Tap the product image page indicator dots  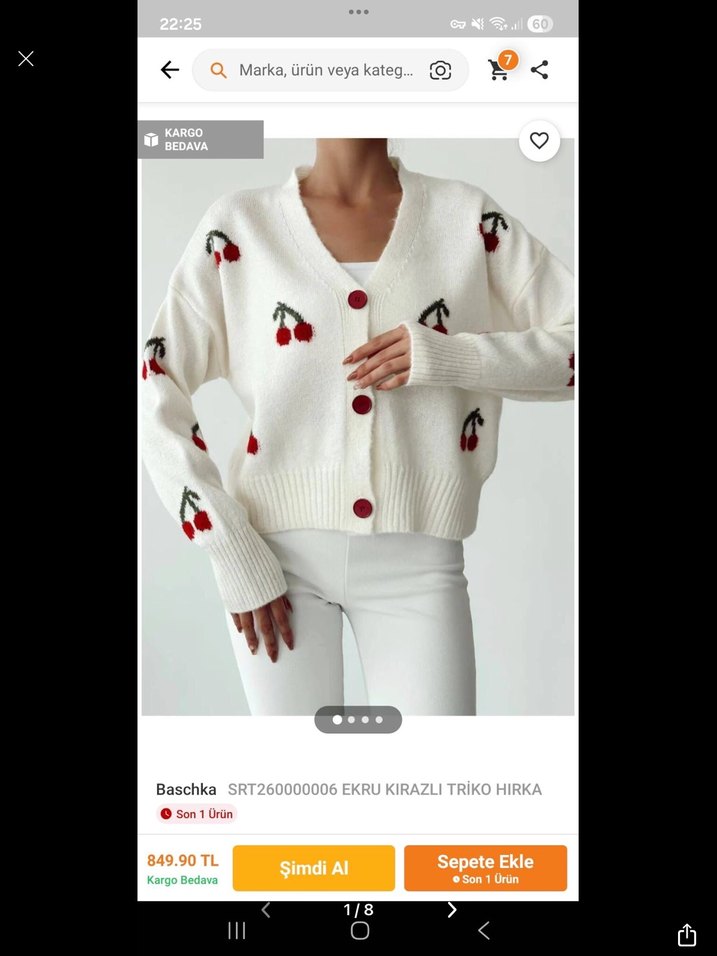pyautogui.click(x=358, y=720)
